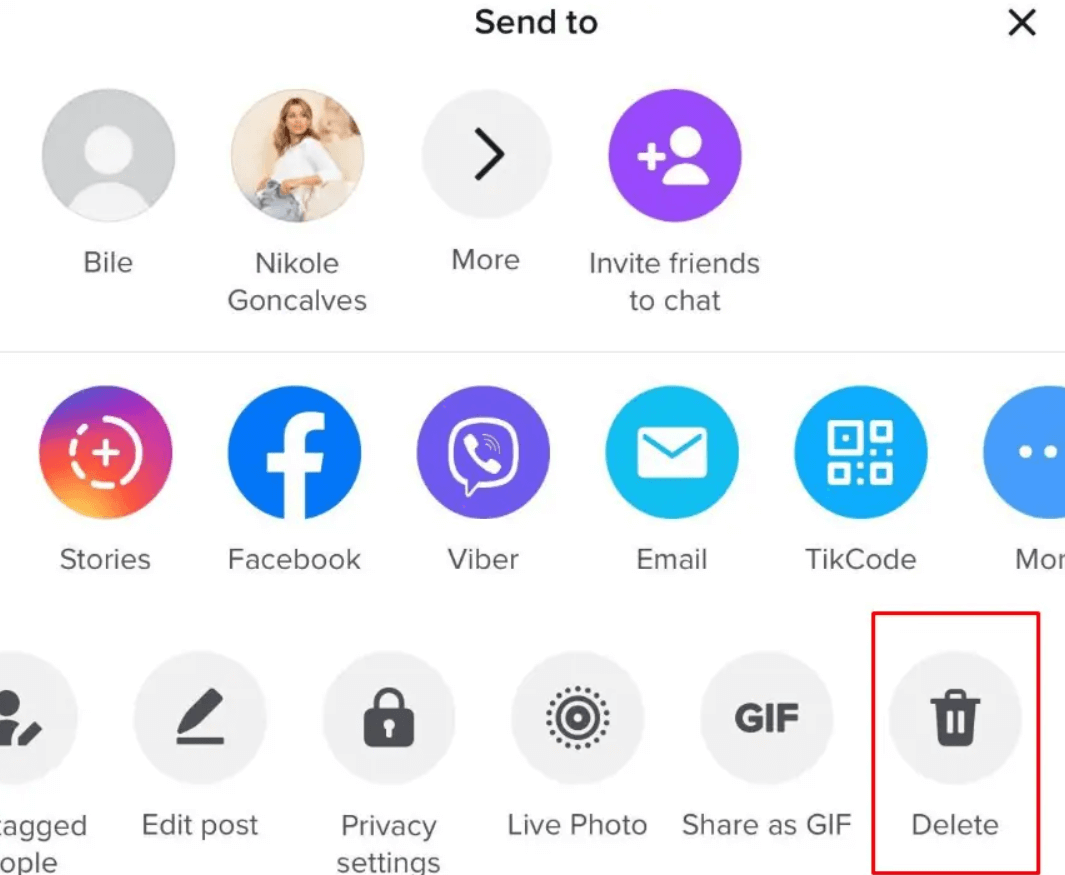Screen dimensions: 1065x875
Task: Choose Live Photo option
Action: (x=577, y=718)
